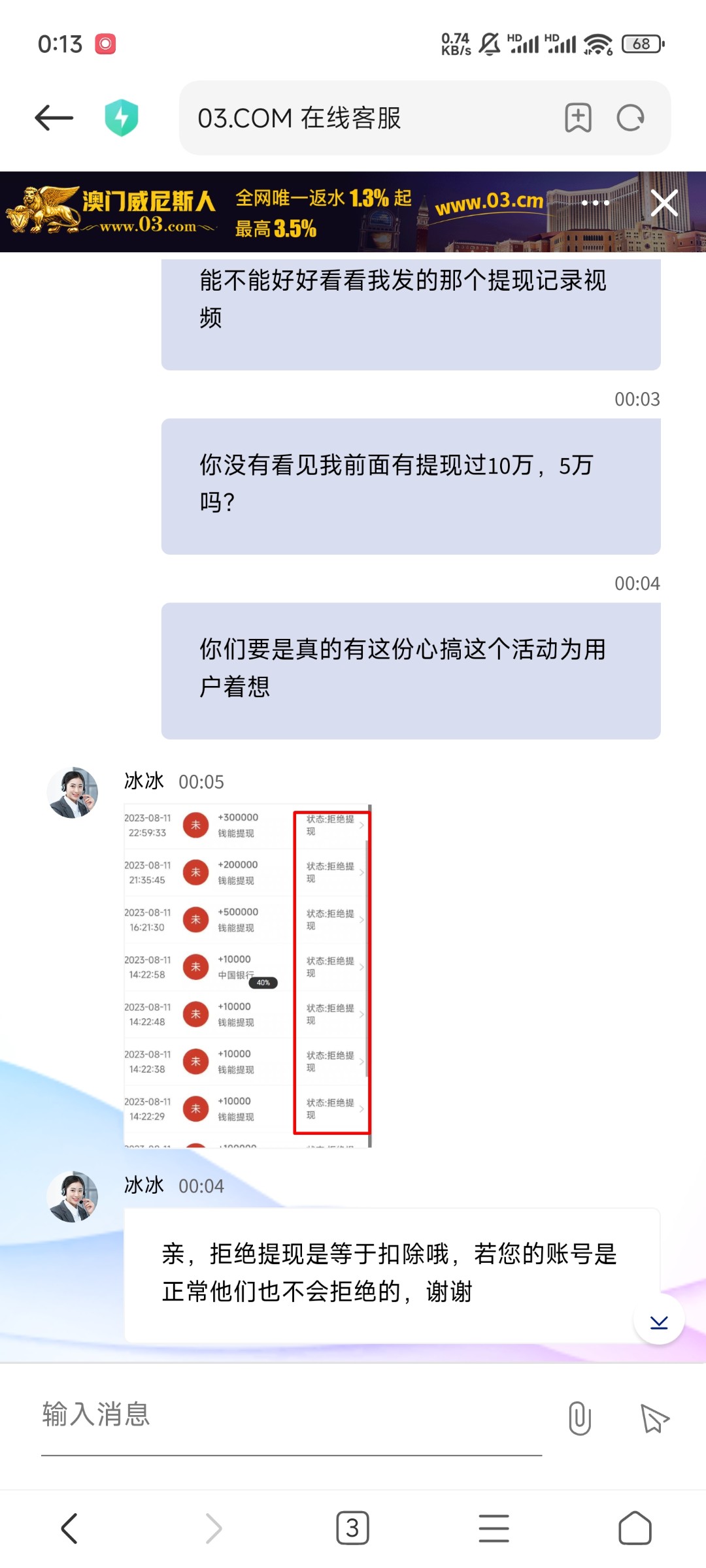Open the browser menu with three lines
This screenshot has height=1568, width=706.
[x=494, y=1528]
